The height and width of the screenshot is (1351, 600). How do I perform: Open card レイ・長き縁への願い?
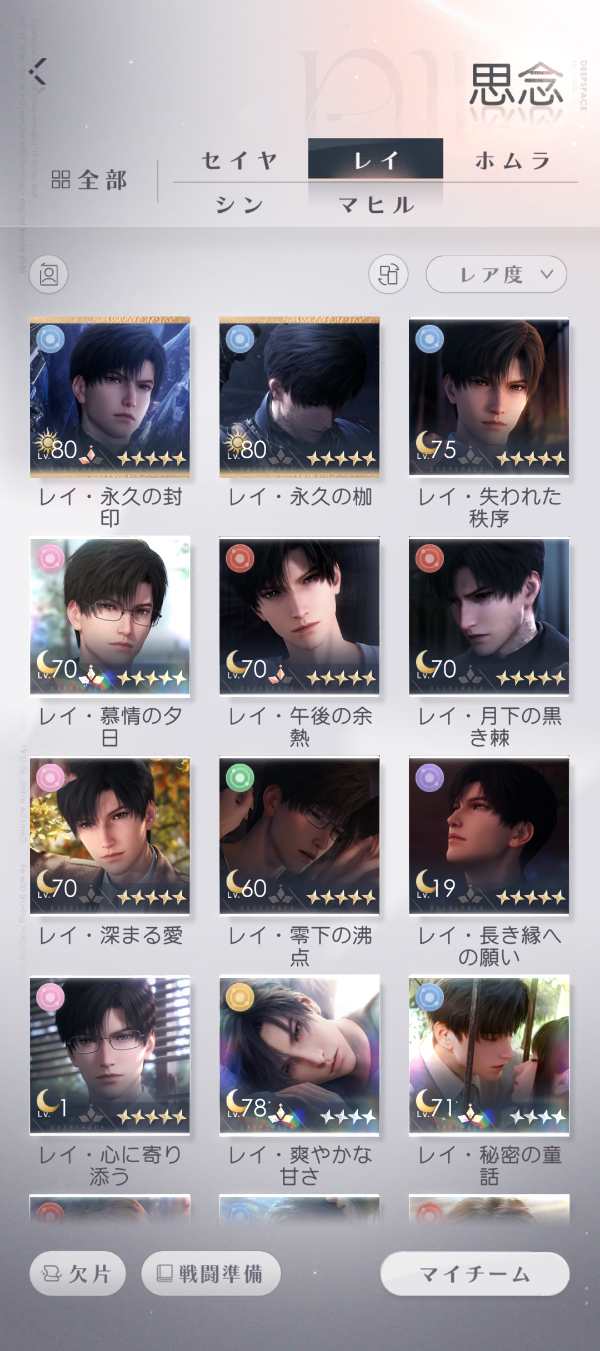click(489, 836)
